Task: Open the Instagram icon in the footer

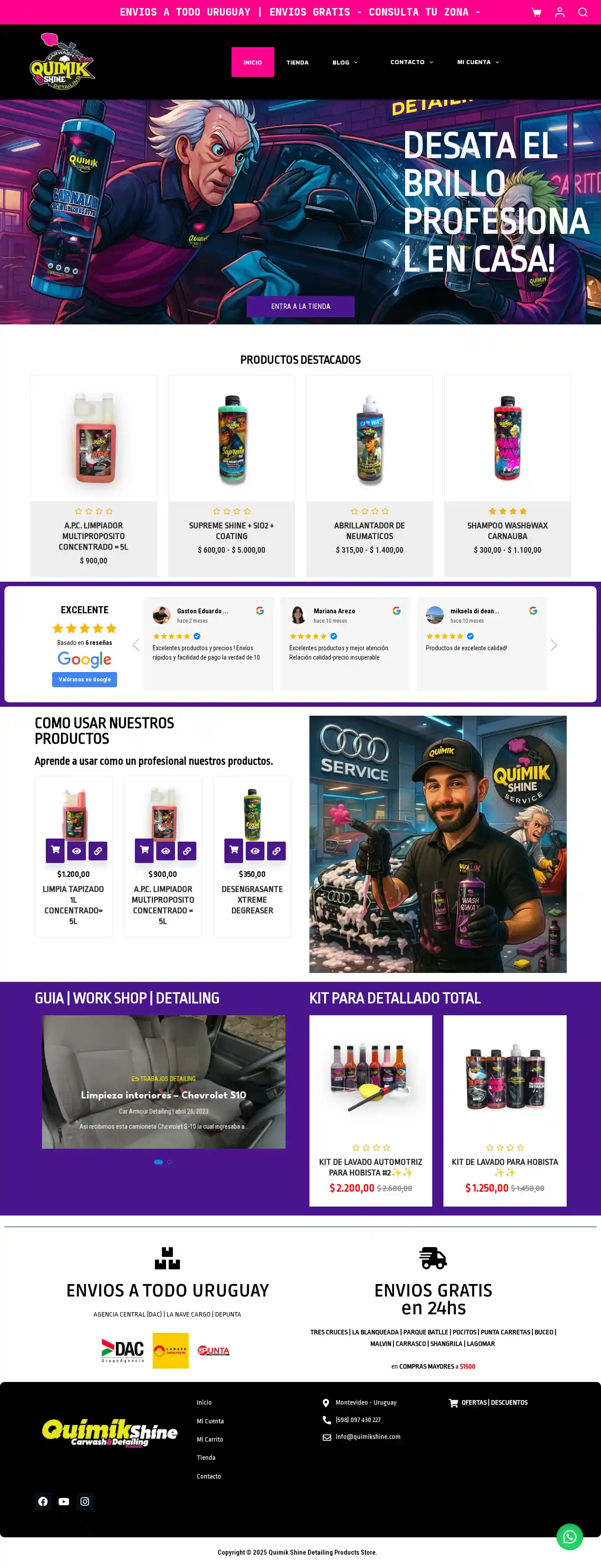Action: pos(85,1501)
